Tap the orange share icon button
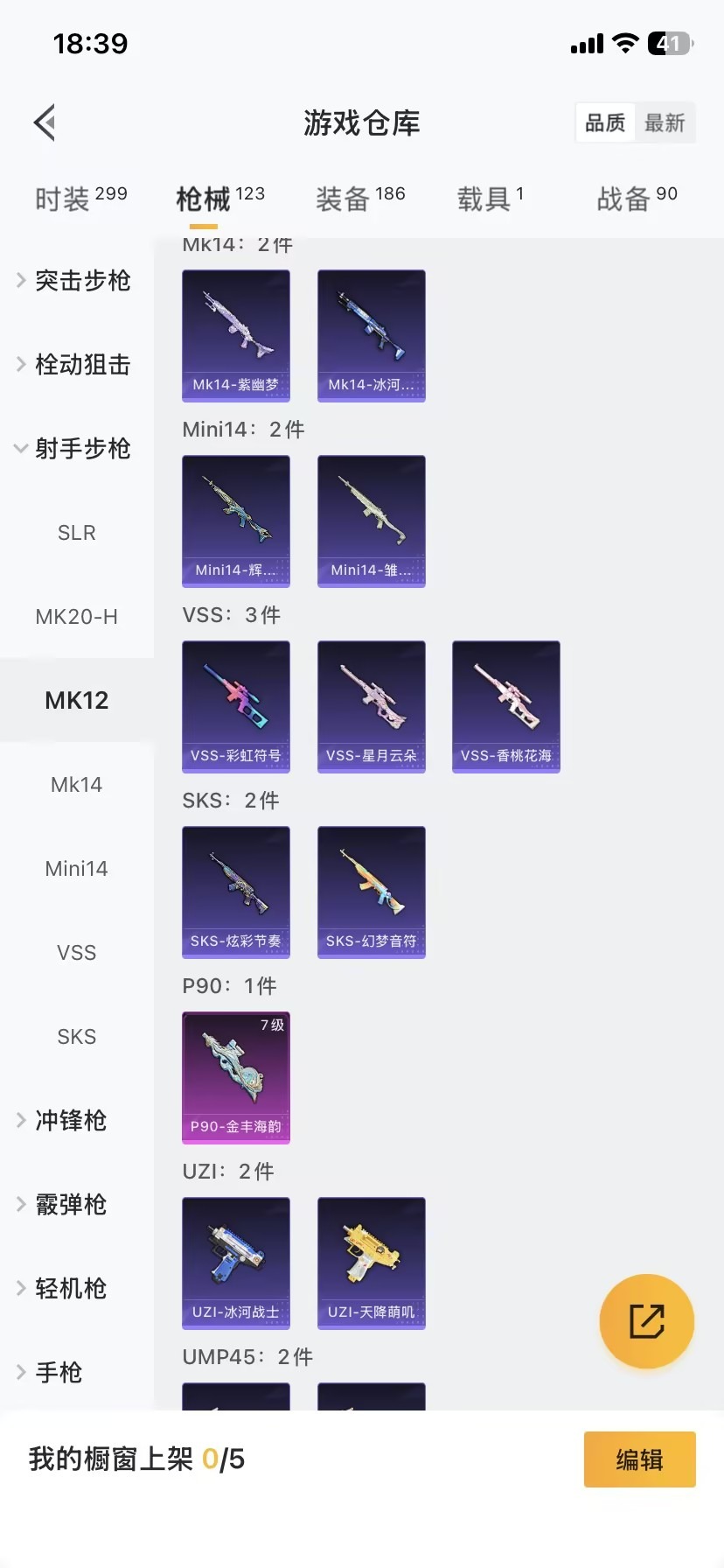Screen dimensions: 724x1568 pos(646,1321)
